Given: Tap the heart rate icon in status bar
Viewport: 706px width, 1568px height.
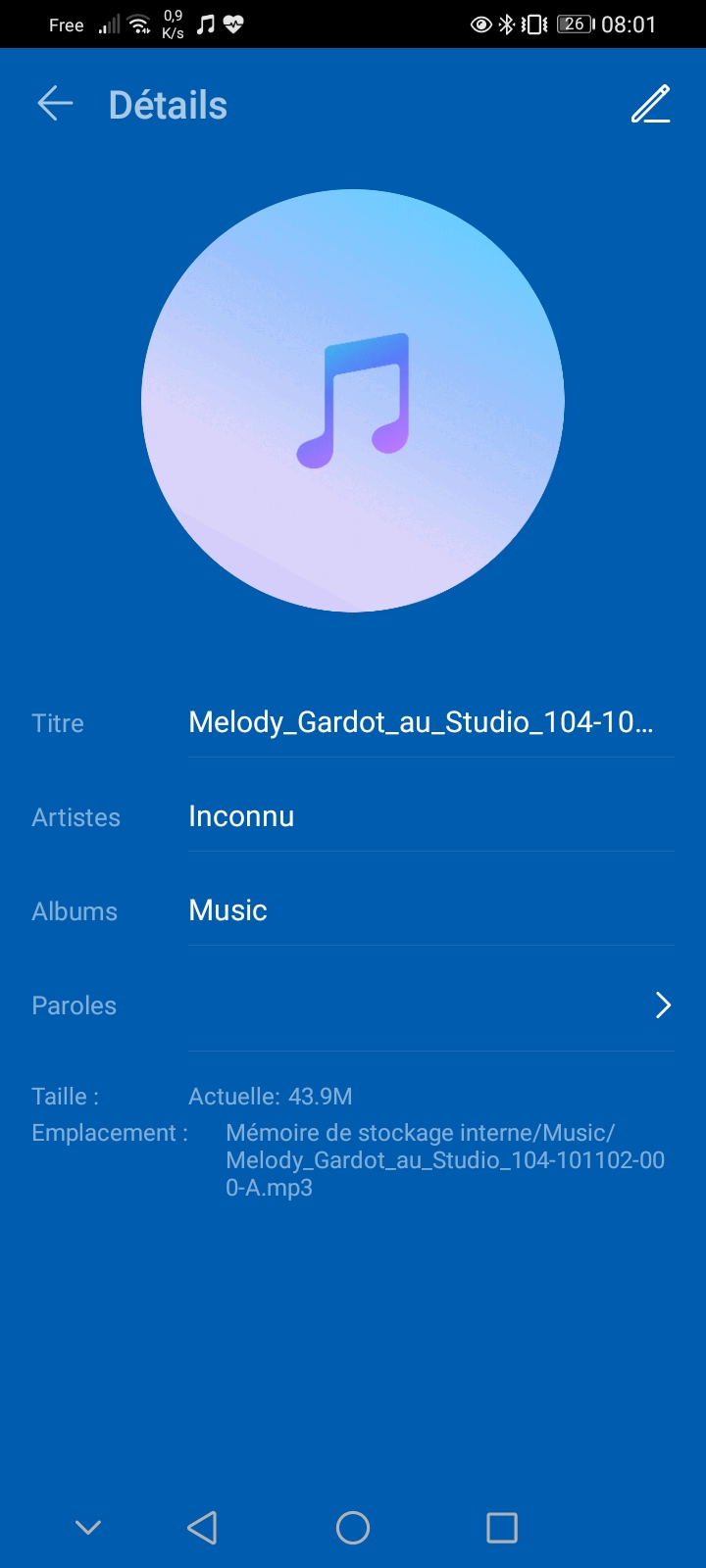Looking at the screenshot, I should [x=231, y=24].
